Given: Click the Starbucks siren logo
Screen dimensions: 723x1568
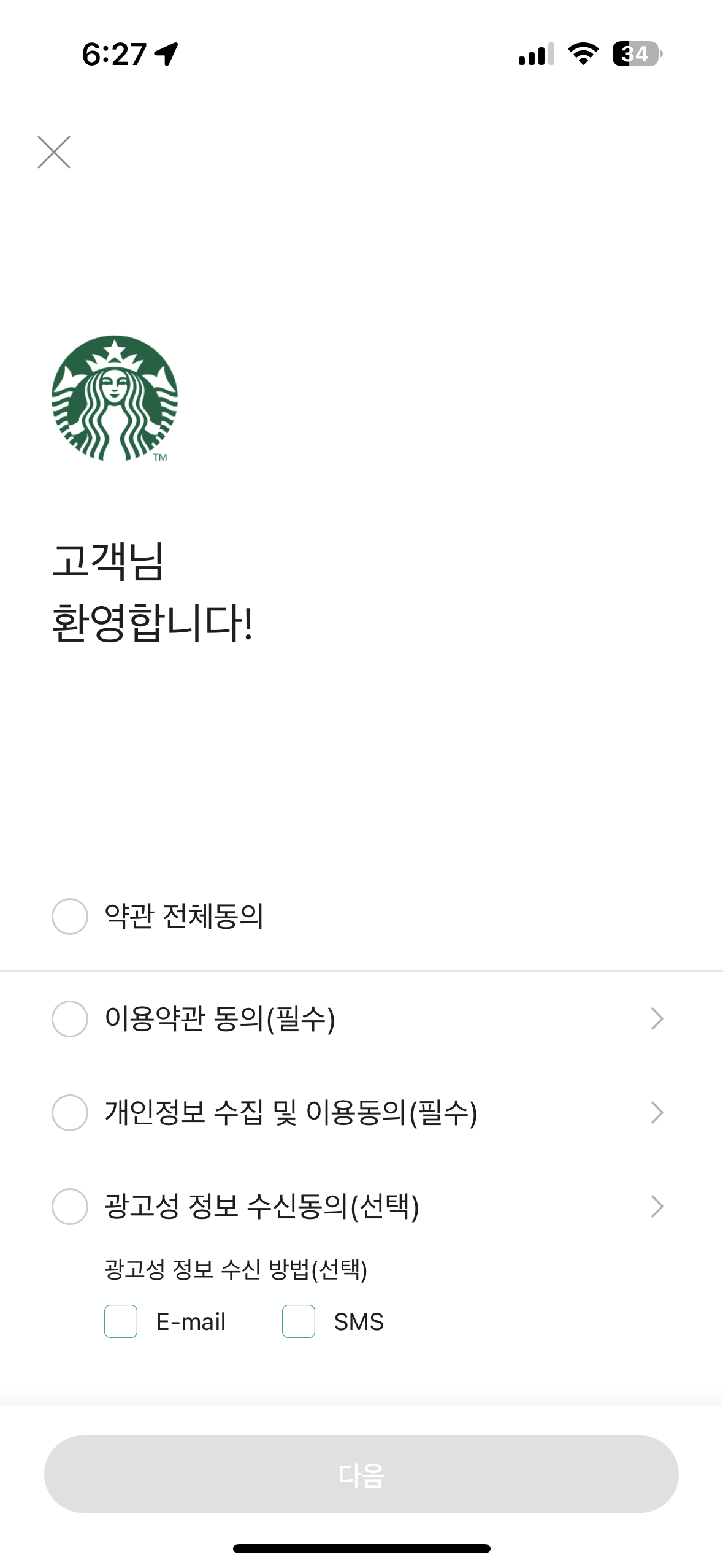Looking at the screenshot, I should tap(114, 399).
